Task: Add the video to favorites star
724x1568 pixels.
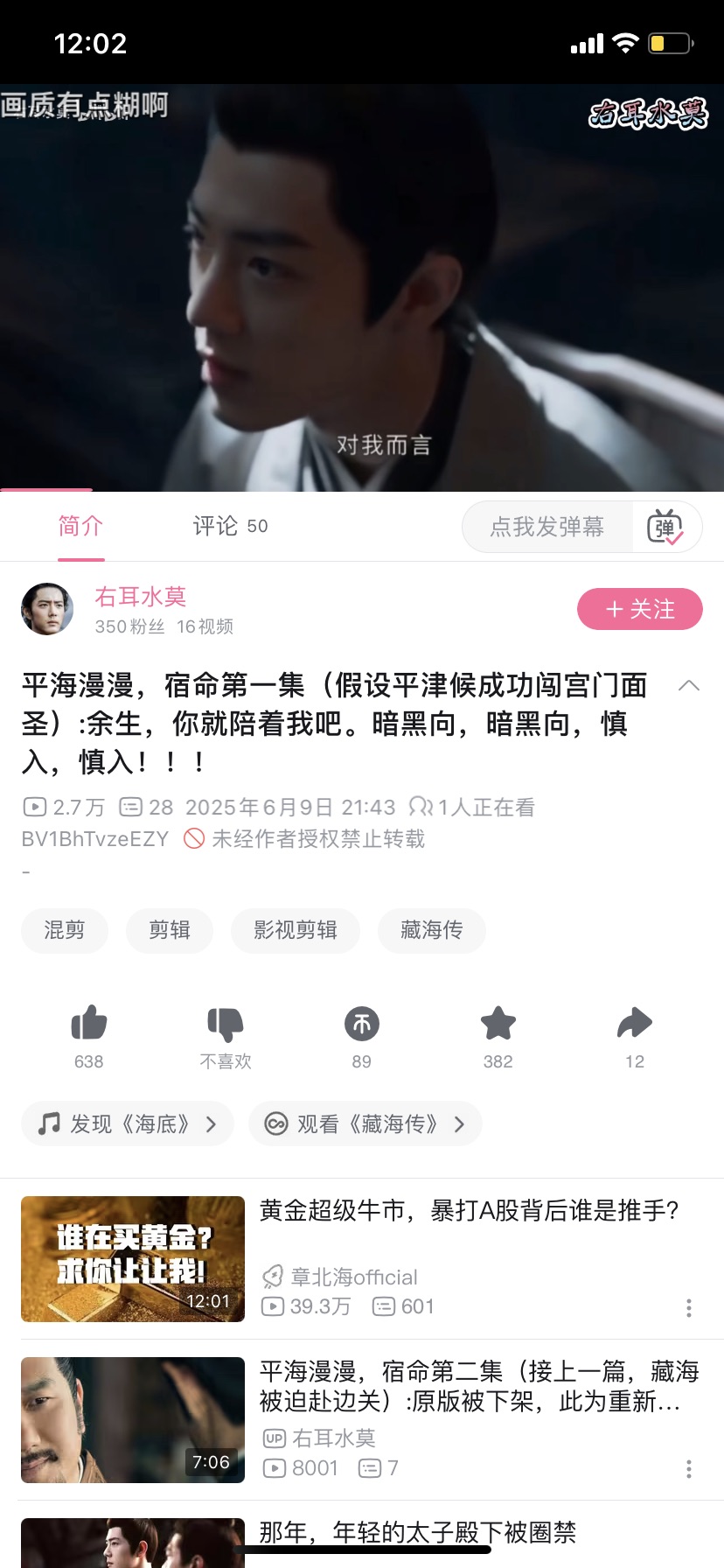Action: click(x=498, y=1024)
